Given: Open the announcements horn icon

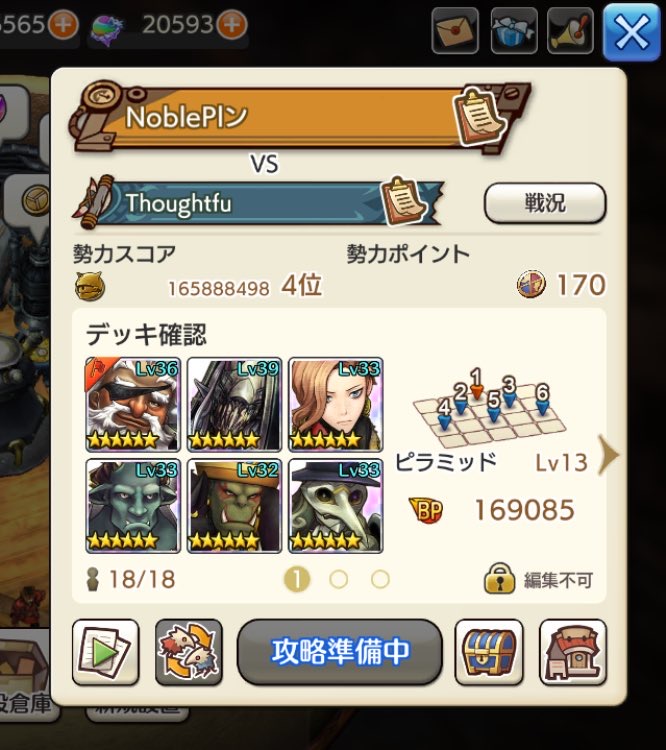Looking at the screenshot, I should (x=571, y=32).
